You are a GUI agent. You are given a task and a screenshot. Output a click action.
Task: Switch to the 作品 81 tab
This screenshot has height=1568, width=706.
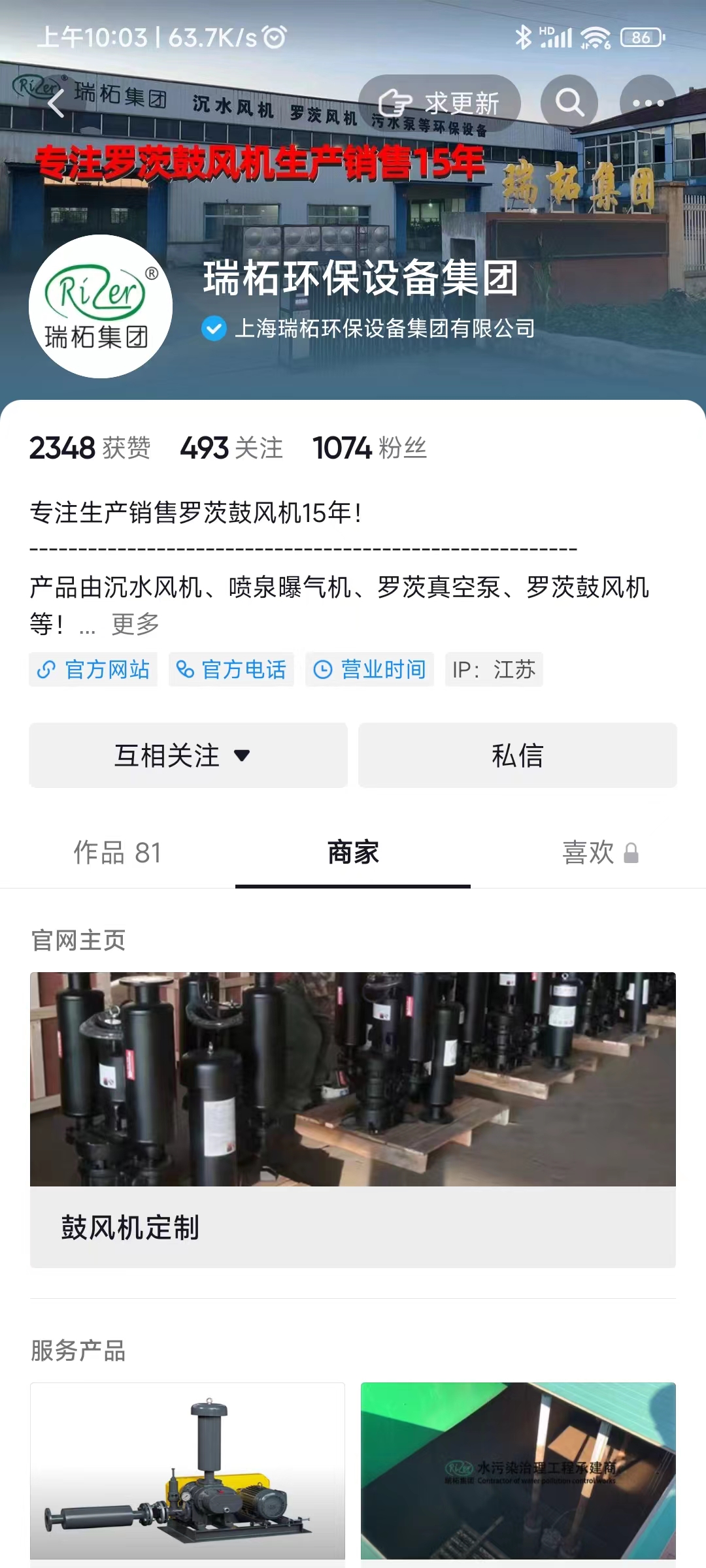coord(118,853)
